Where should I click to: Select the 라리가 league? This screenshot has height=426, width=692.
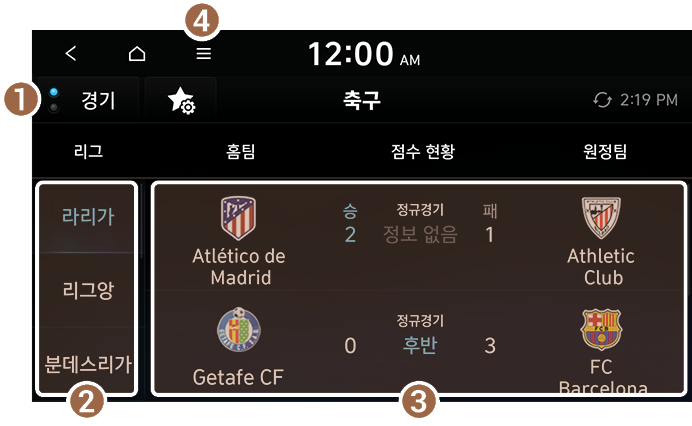(87, 217)
